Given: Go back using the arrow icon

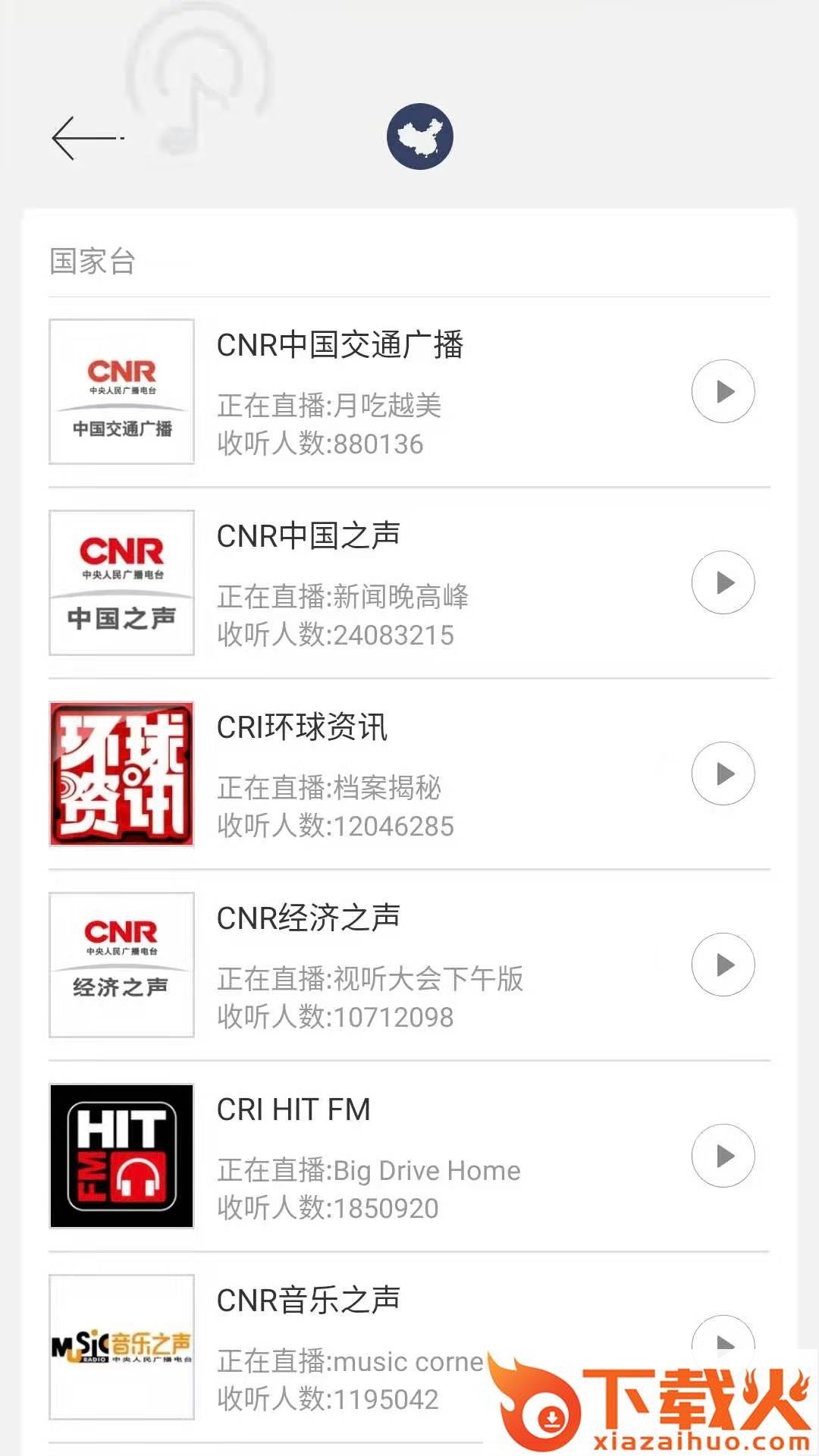Looking at the screenshot, I should tap(85, 138).
